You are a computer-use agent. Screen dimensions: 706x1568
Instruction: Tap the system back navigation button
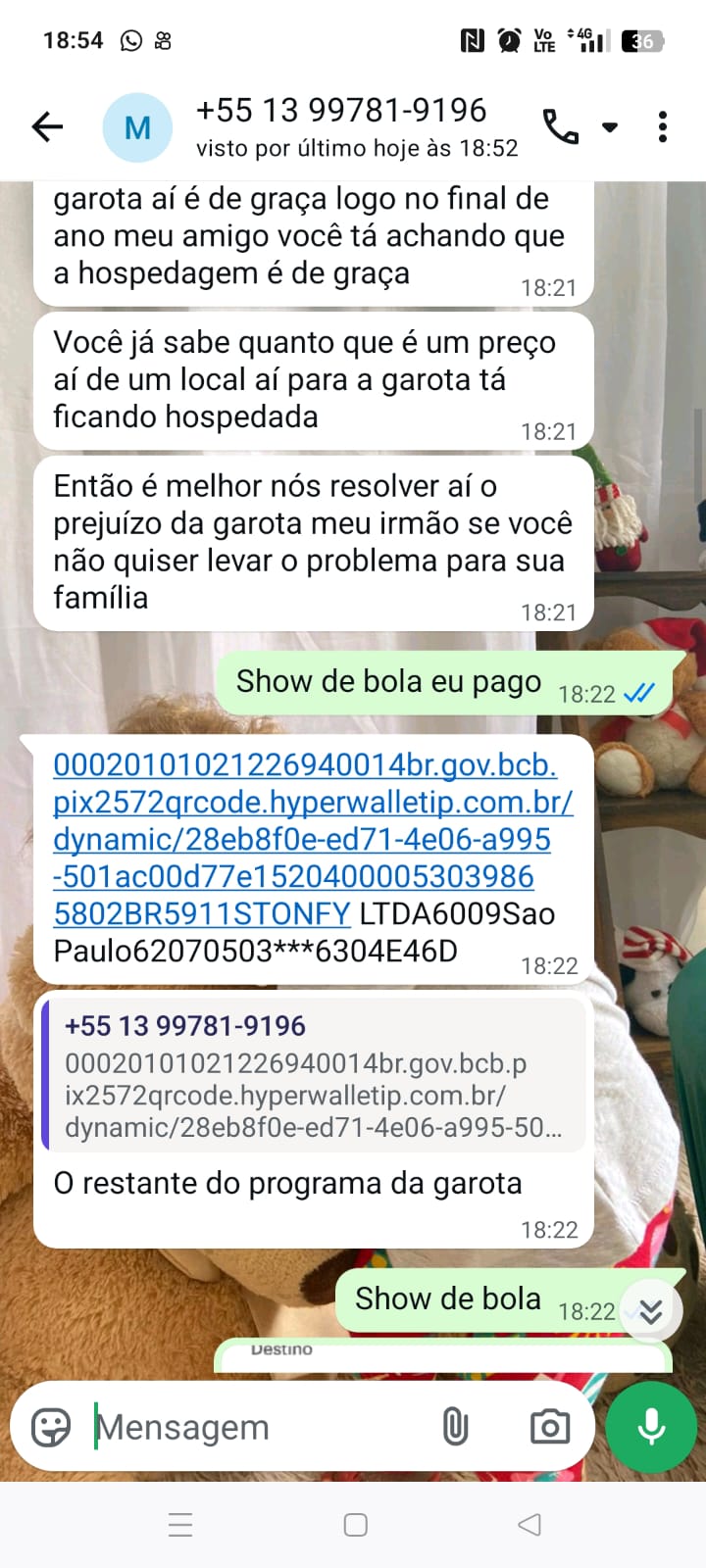[529, 1525]
